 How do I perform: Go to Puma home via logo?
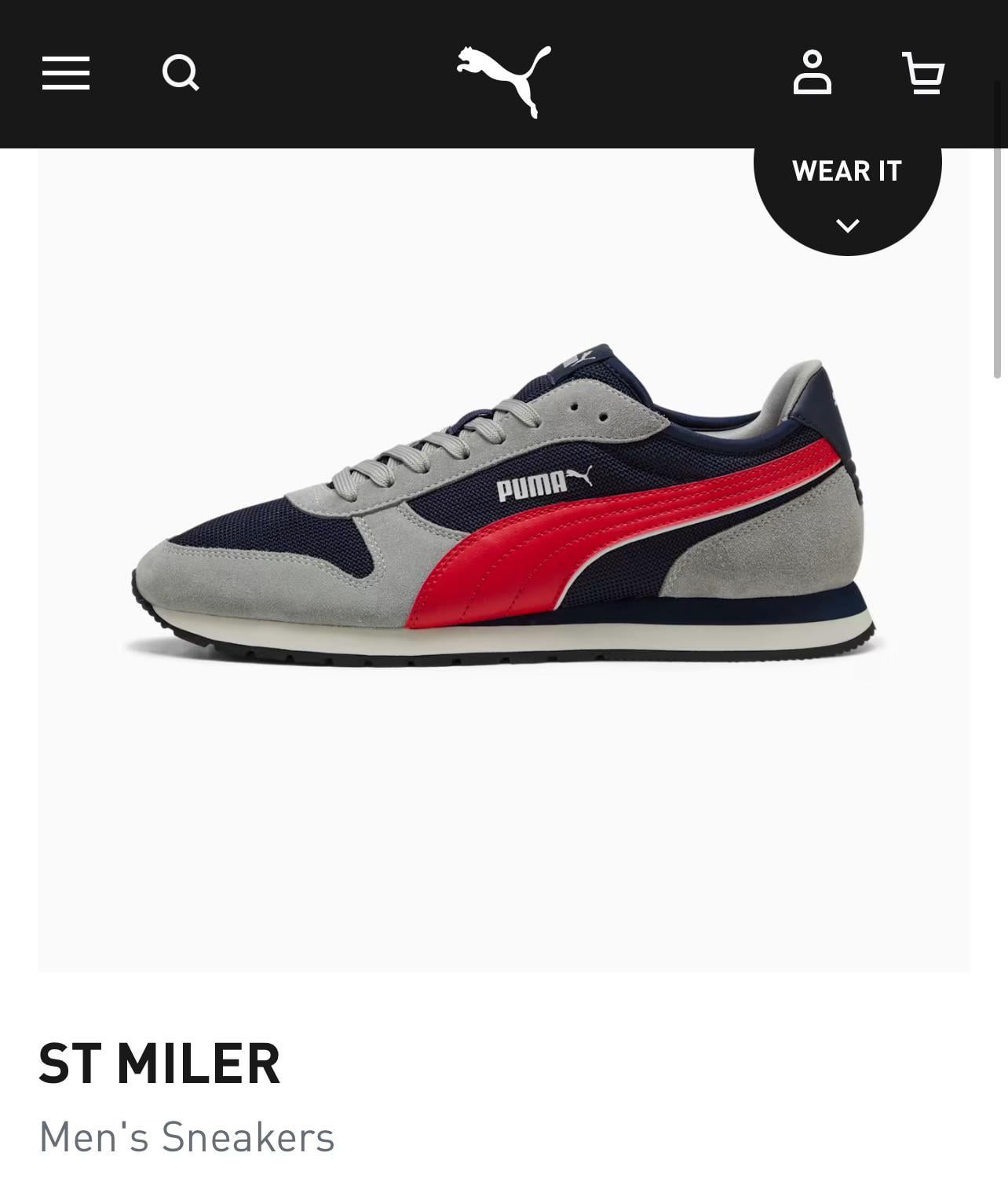(x=504, y=80)
